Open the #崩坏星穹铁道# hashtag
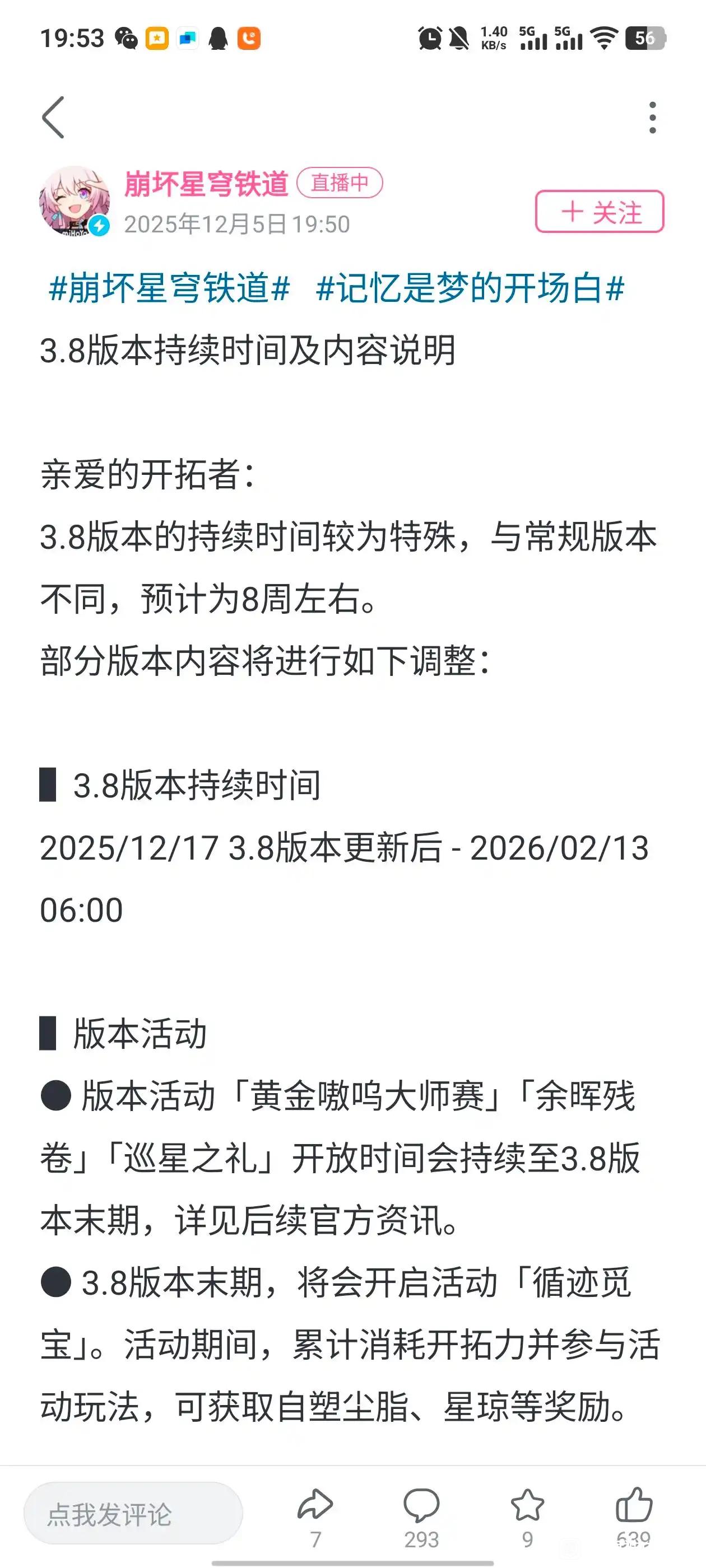Viewport: 706px width, 1568px height. [x=169, y=288]
